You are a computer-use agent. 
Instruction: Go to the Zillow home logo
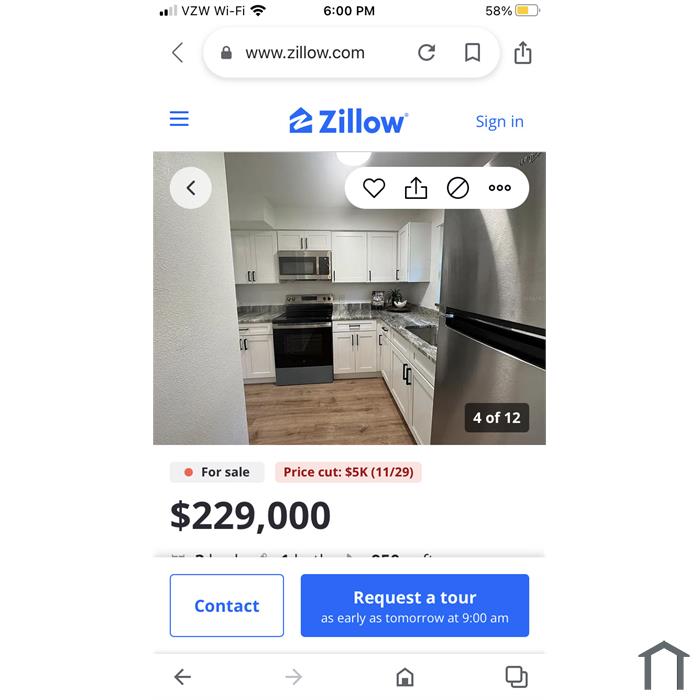pos(348,121)
